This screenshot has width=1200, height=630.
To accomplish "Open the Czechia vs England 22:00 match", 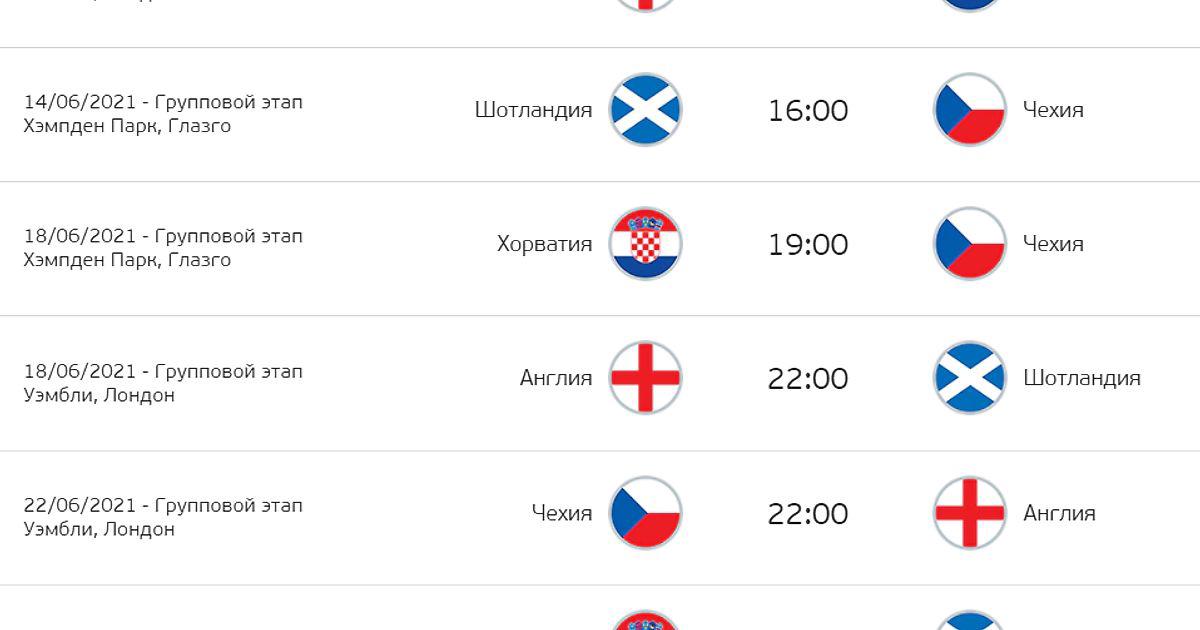I will tap(808, 514).
